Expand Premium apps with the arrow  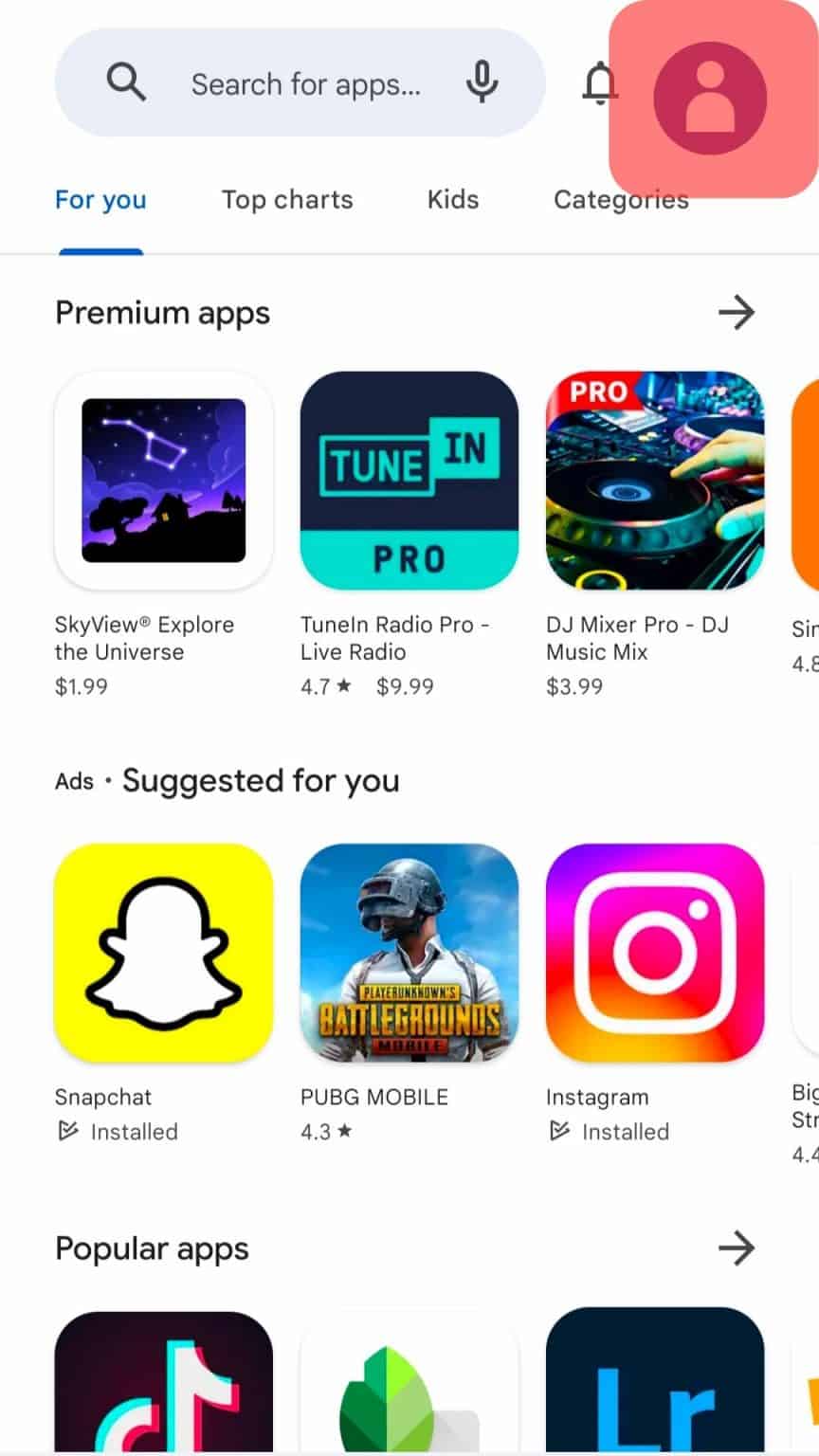(x=736, y=313)
